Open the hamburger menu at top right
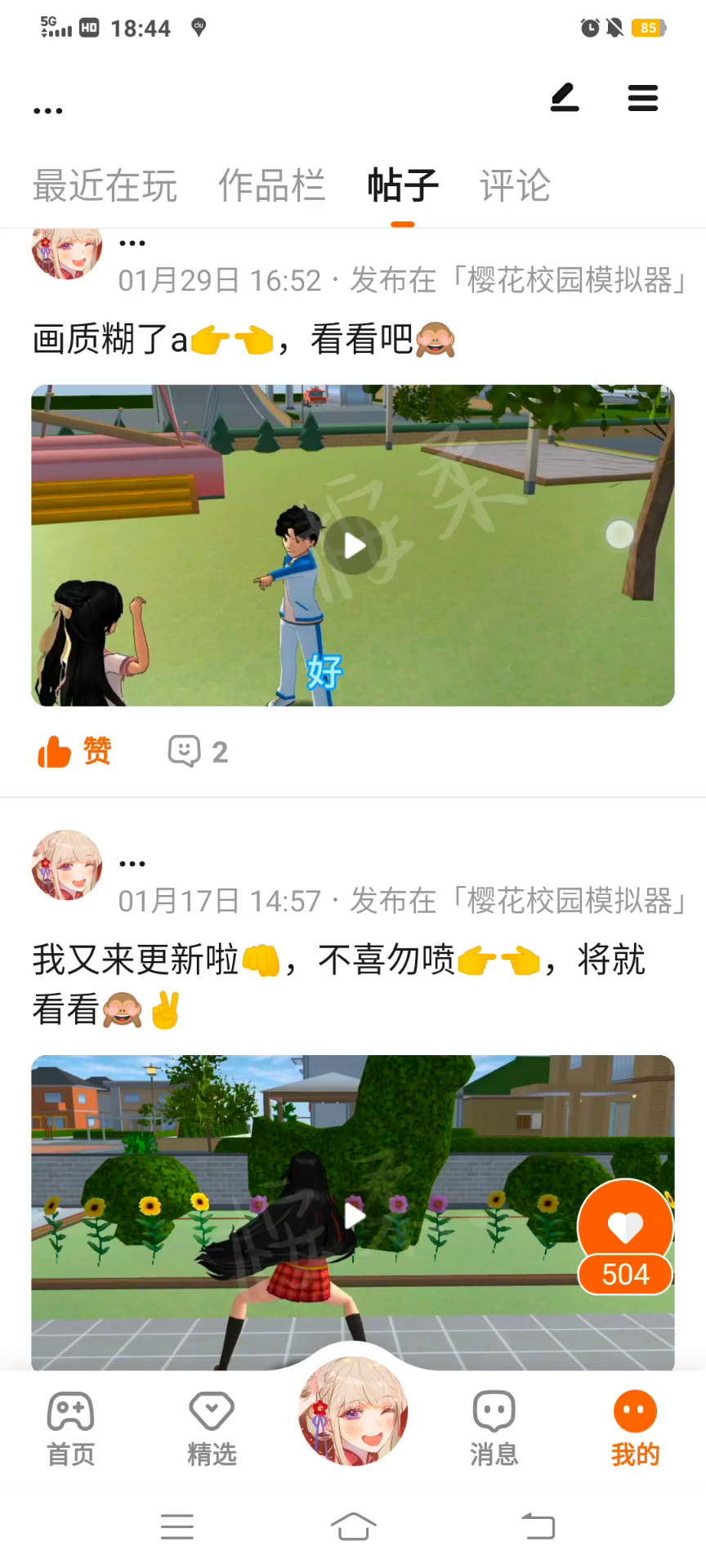This screenshot has height=1568, width=706. [x=642, y=98]
